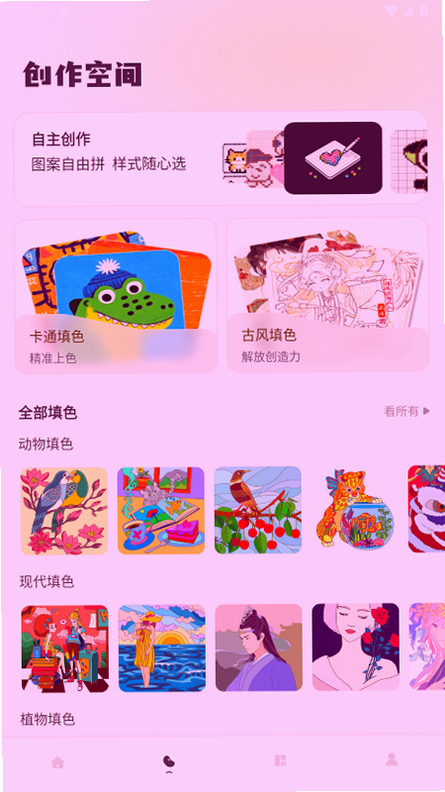The height and width of the screenshot is (792, 445).
Task: Choose the woman with roses picture
Action: [356, 647]
